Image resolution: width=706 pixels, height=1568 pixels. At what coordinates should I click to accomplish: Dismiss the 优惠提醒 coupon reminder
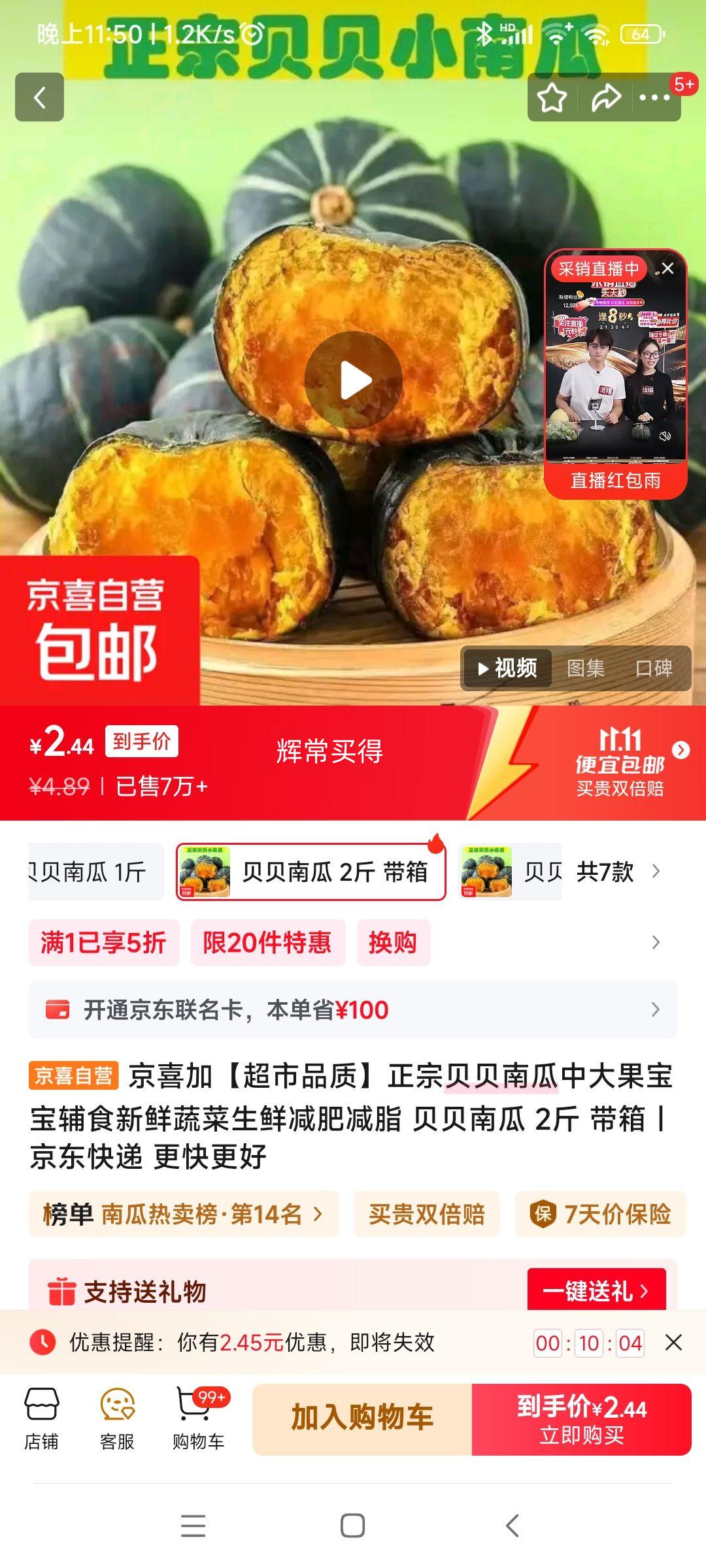click(673, 1343)
